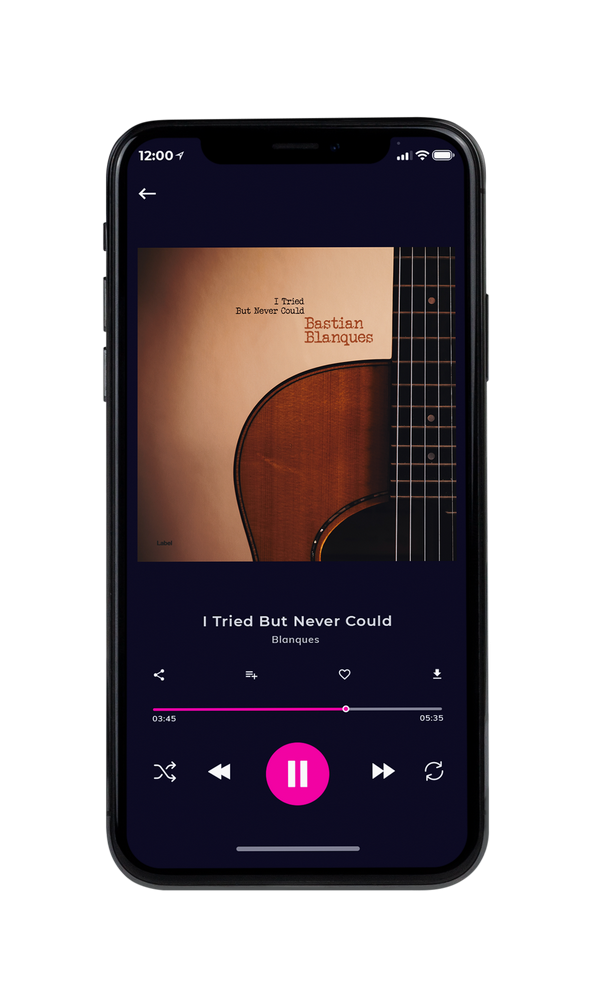The height and width of the screenshot is (1000, 600).
Task: Enable shuffle mode
Action: coord(165,772)
